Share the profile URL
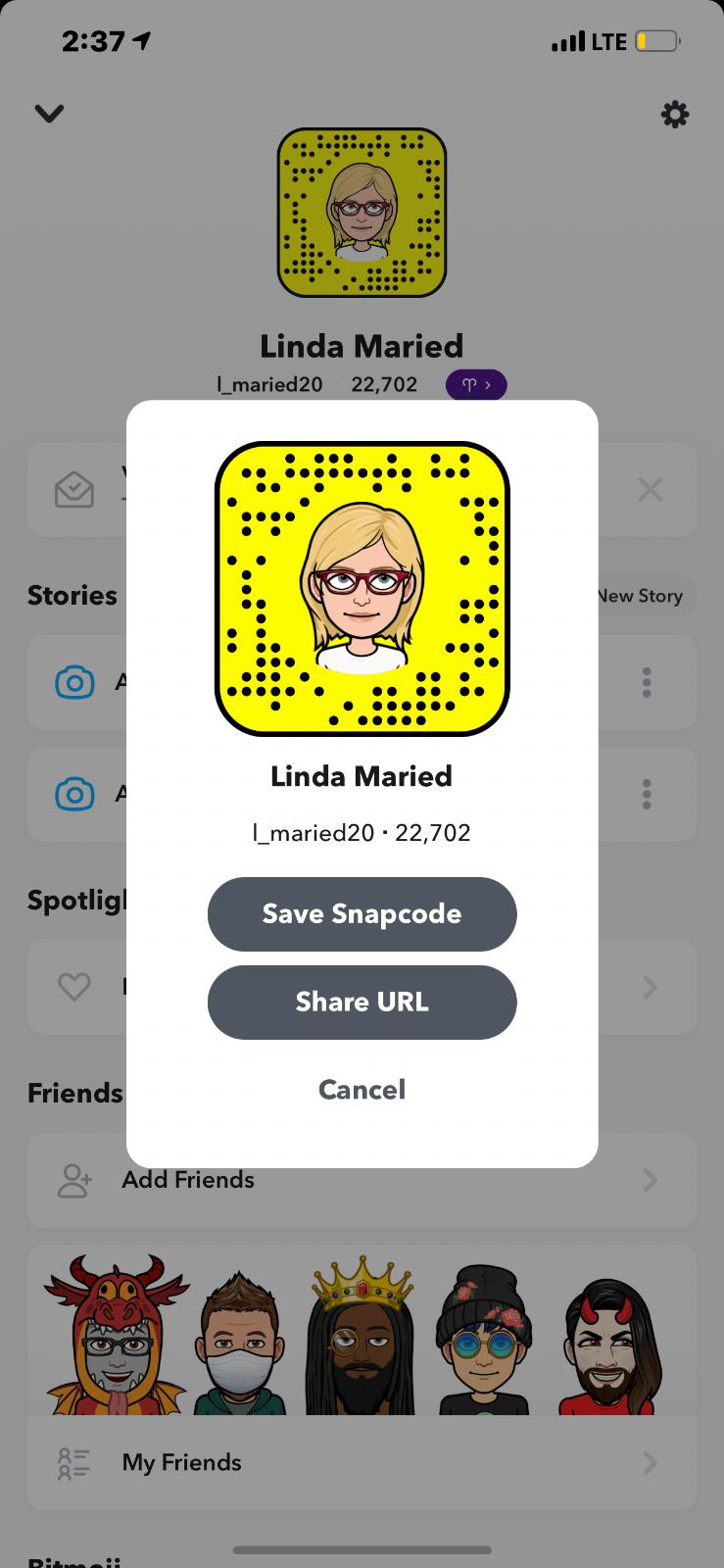Viewport: 724px width, 1568px height. [x=362, y=1002]
